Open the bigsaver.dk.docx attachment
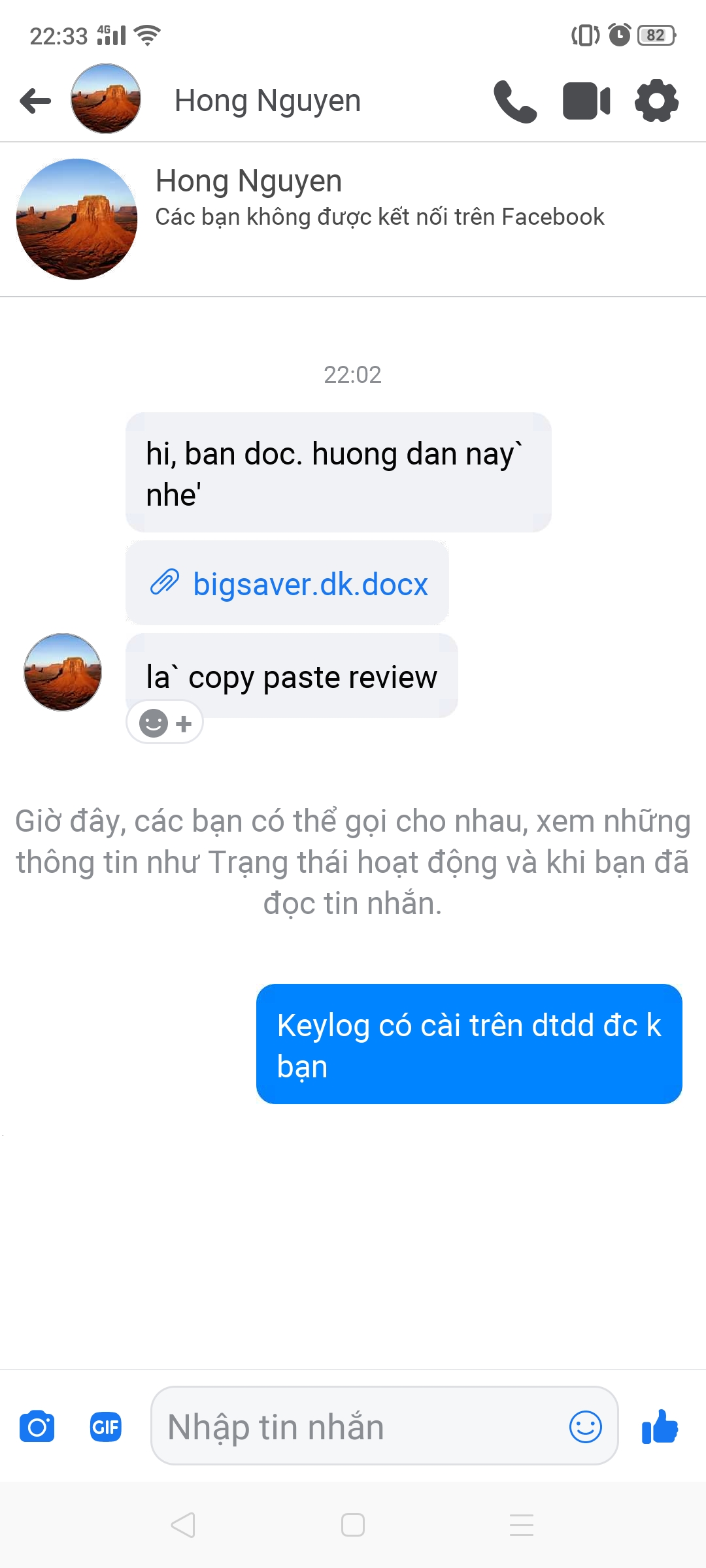This screenshot has height=1568, width=706. (x=310, y=583)
